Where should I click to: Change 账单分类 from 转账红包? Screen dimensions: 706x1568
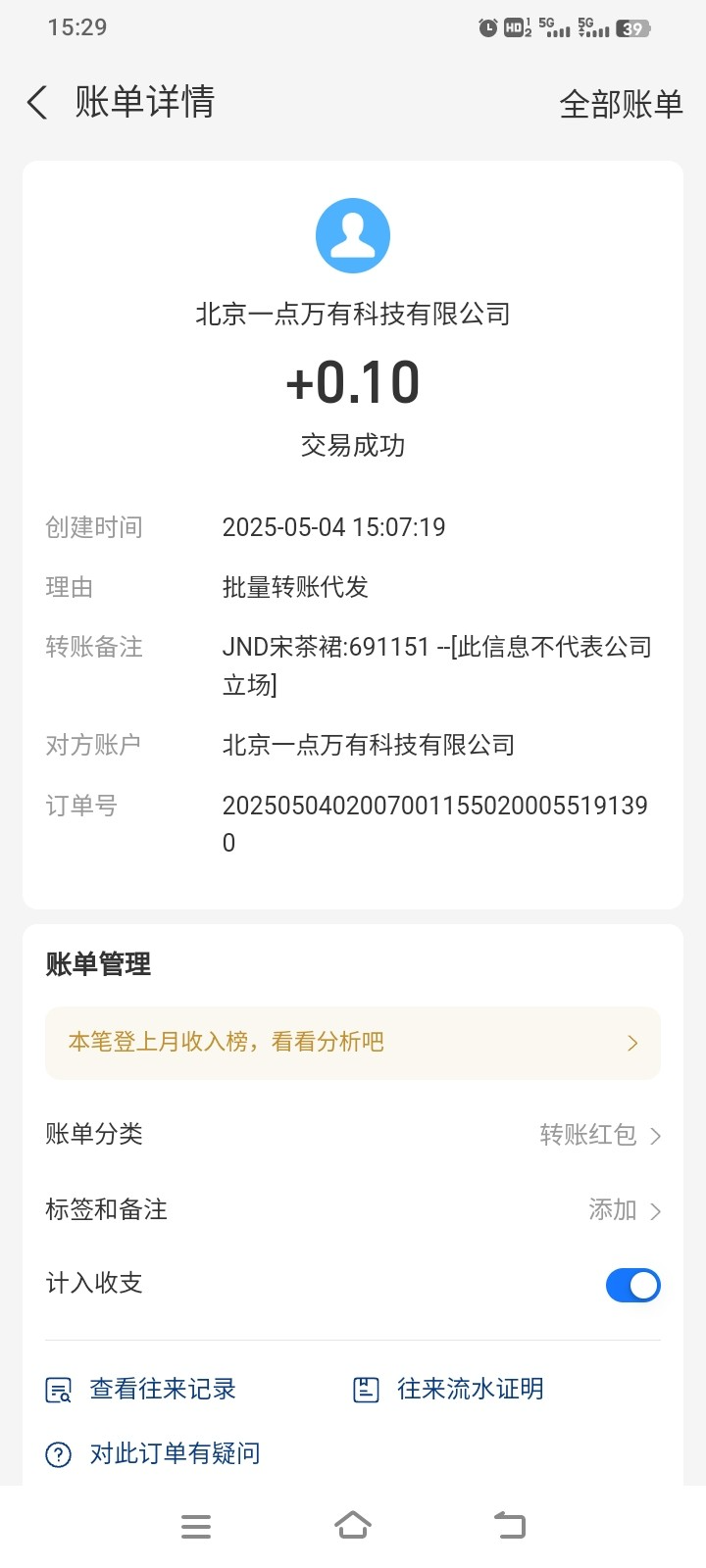point(598,1135)
